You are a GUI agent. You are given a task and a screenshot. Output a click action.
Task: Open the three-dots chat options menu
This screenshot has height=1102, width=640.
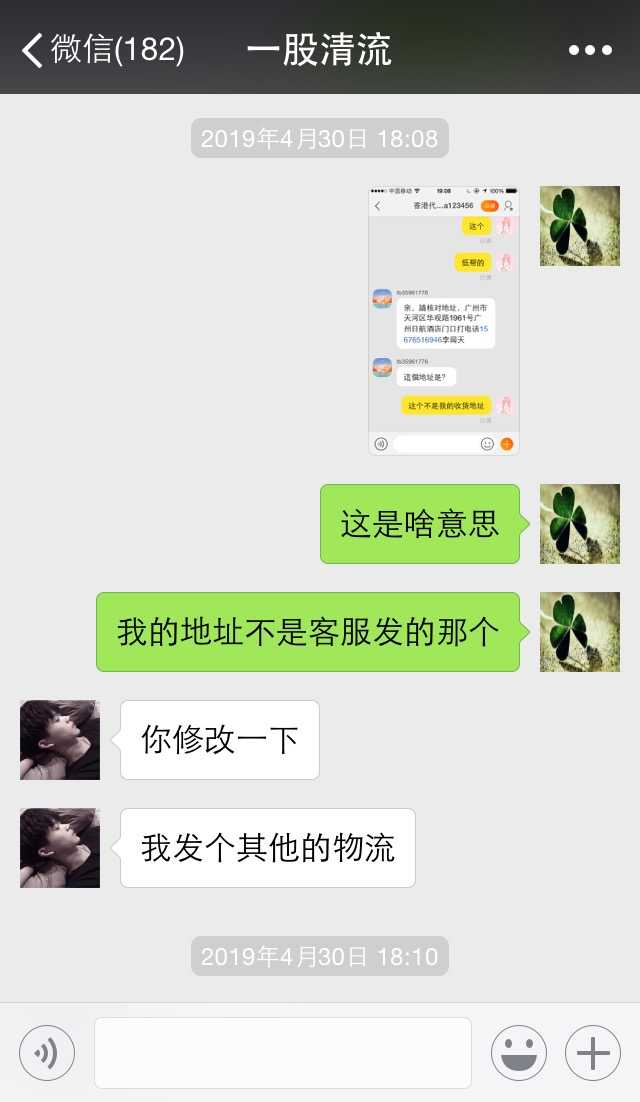tap(589, 50)
